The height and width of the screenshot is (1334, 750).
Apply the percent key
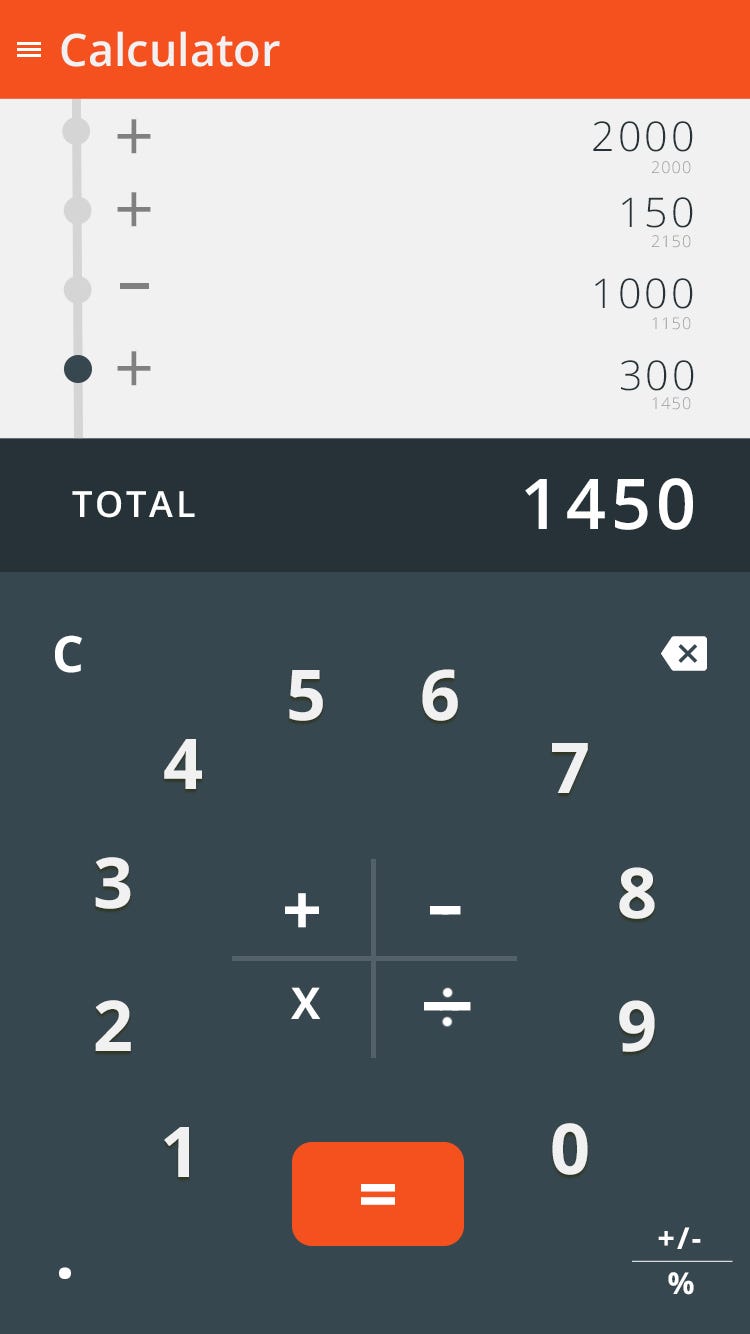click(x=681, y=1284)
